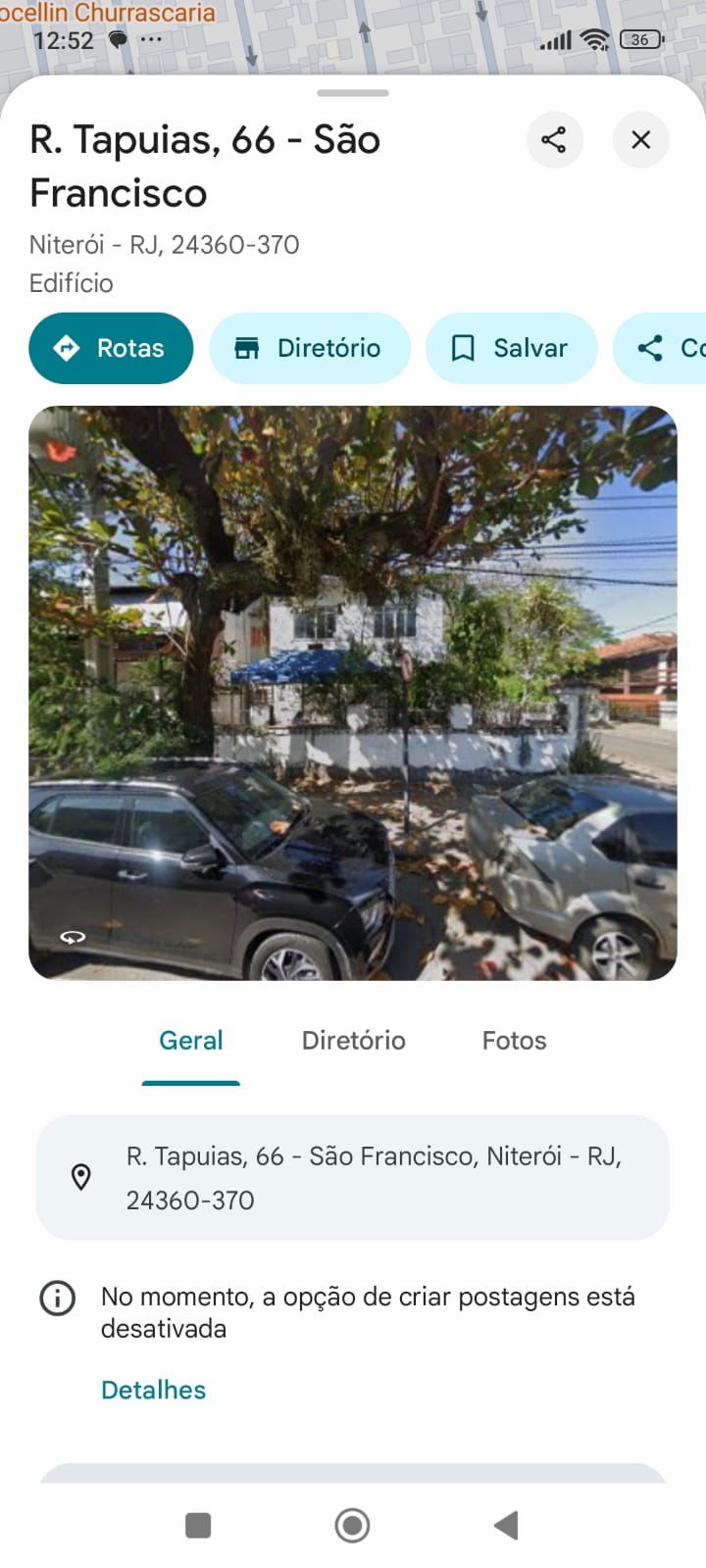Viewport: 706px width, 1568px height.
Task: Go to the system home screen
Action: tap(352, 1525)
